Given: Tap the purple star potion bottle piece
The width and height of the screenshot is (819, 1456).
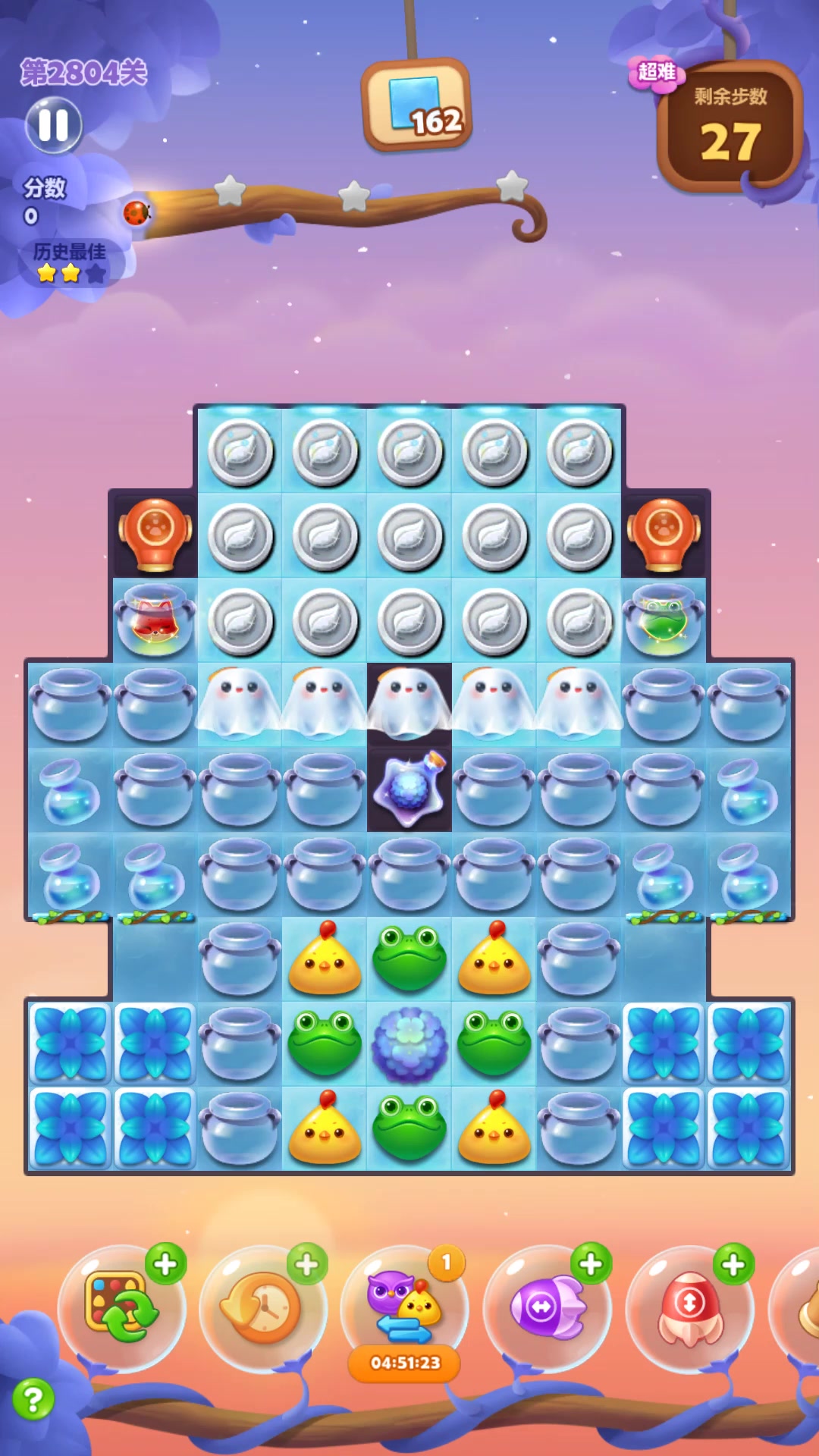Looking at the screenshot, I should tap(409, 789).
